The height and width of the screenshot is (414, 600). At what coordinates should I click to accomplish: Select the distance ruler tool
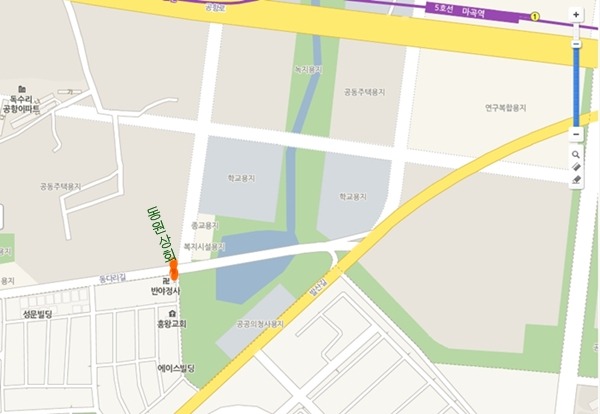[576, 167]
